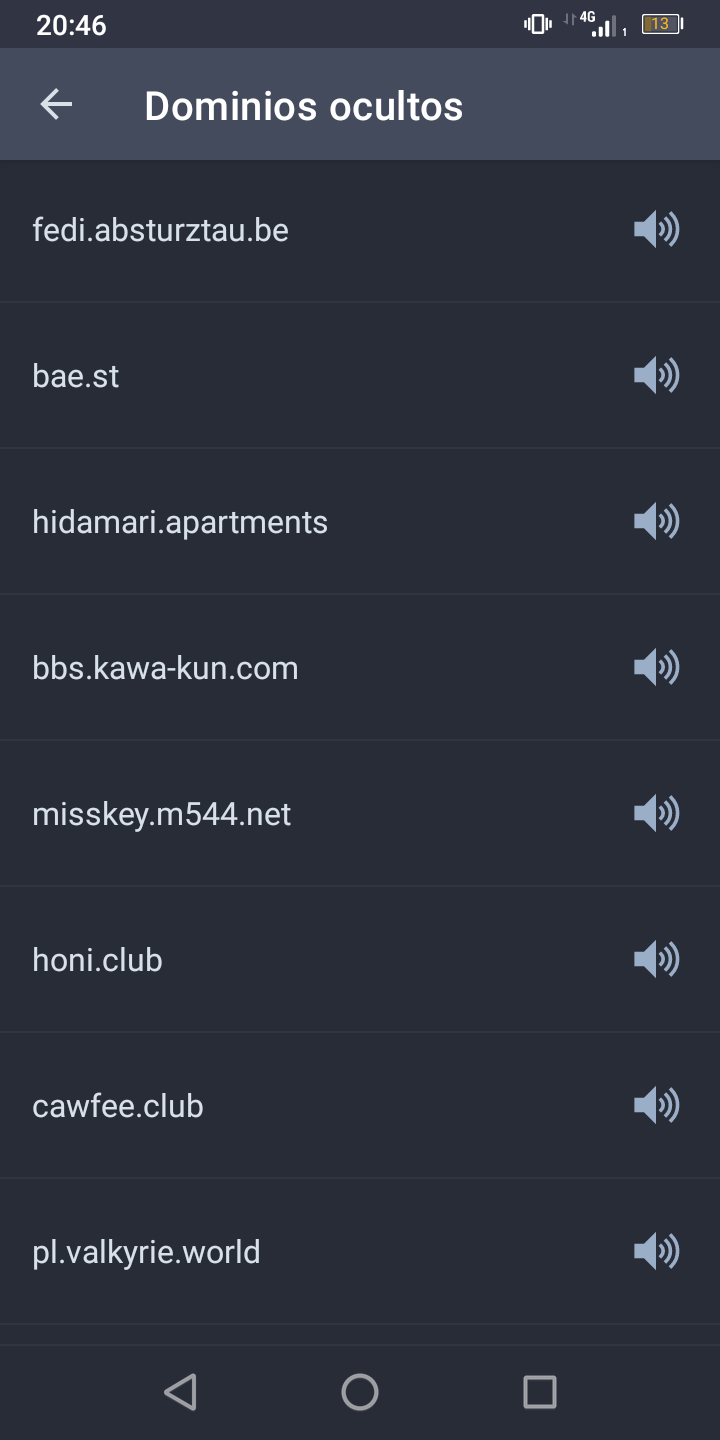Image resolution: width=720 pixels, height=1440 pixels.
Task: Unmute the honi.club domain
Action: pos(656,960)
